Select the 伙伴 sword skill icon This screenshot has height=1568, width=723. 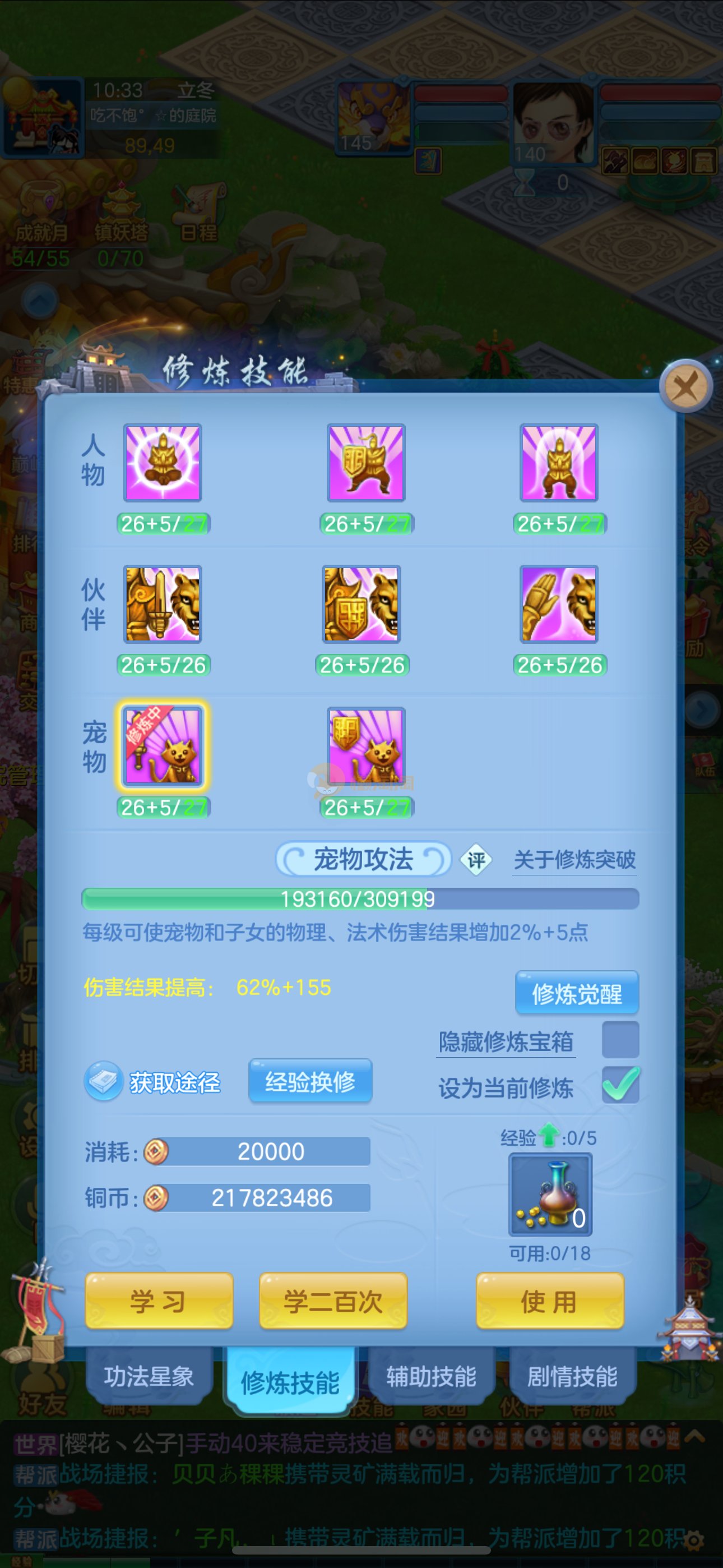coord(163,604)
